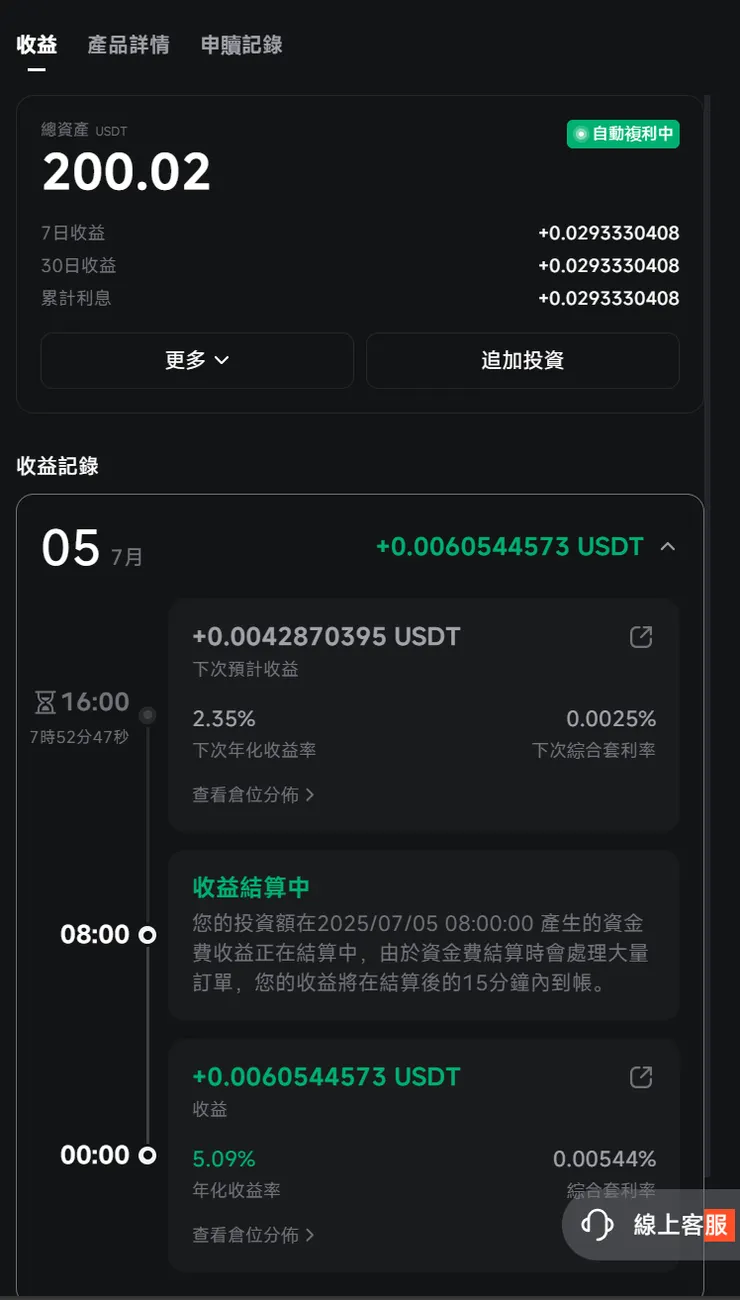Switch to the 產品詳情 tab
This screenshot has width=740, height=1300.
coord(128,44)
